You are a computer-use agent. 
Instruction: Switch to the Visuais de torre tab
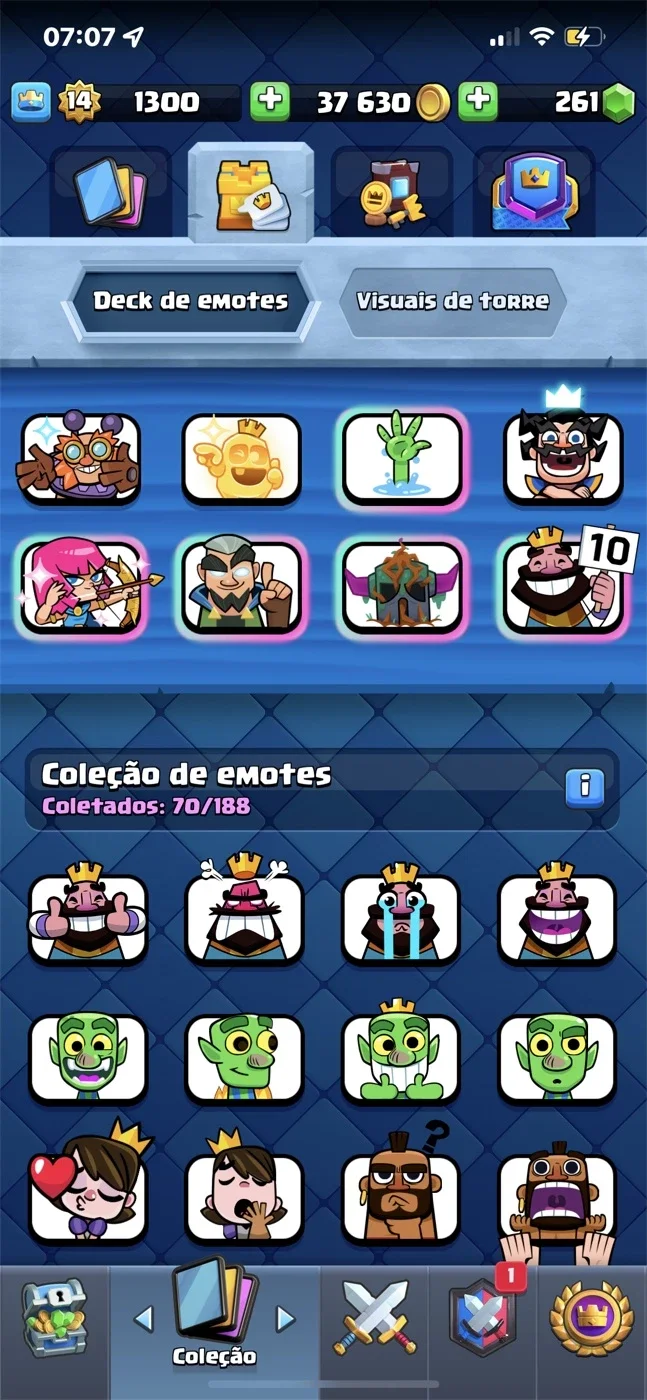tap(453, 301)
